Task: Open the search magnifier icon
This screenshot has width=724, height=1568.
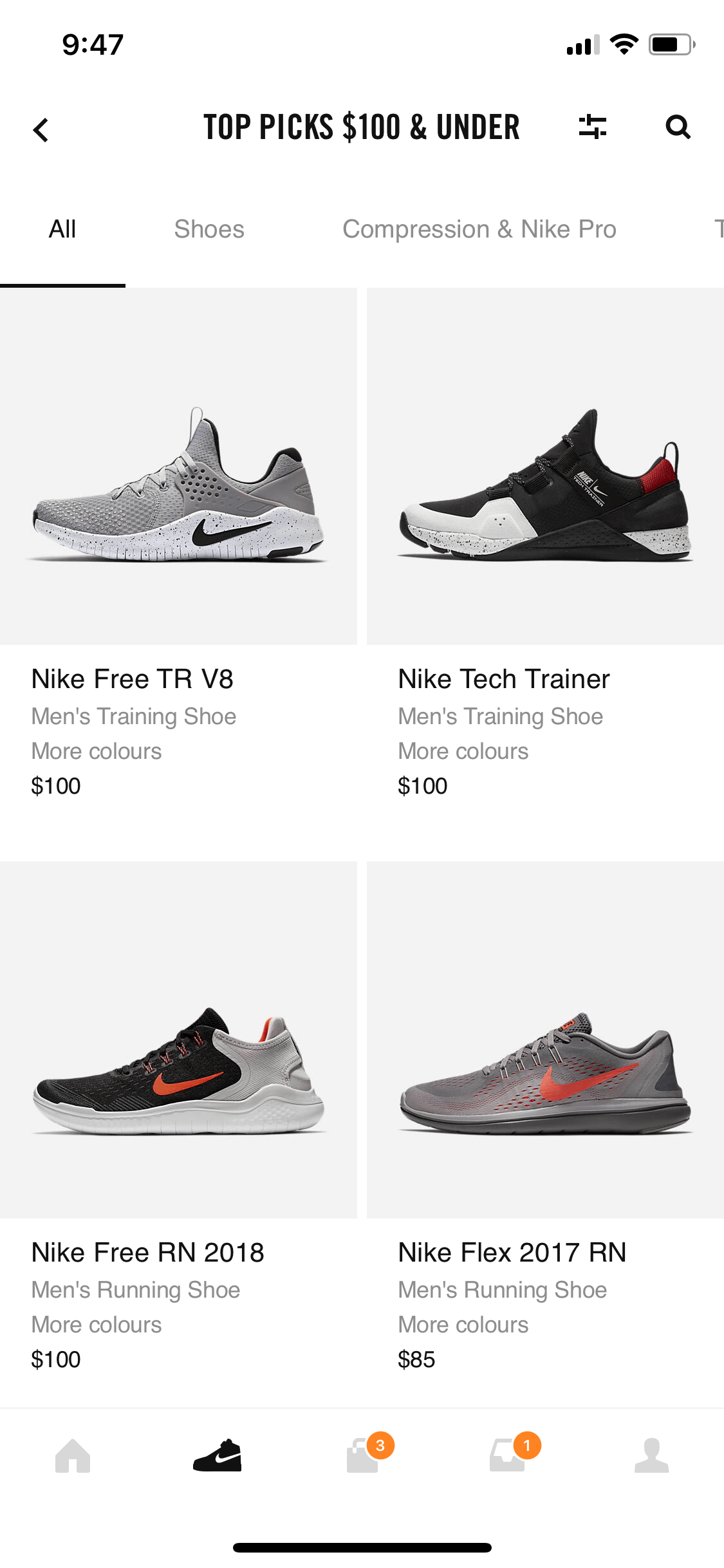Action: click(678, 127)
